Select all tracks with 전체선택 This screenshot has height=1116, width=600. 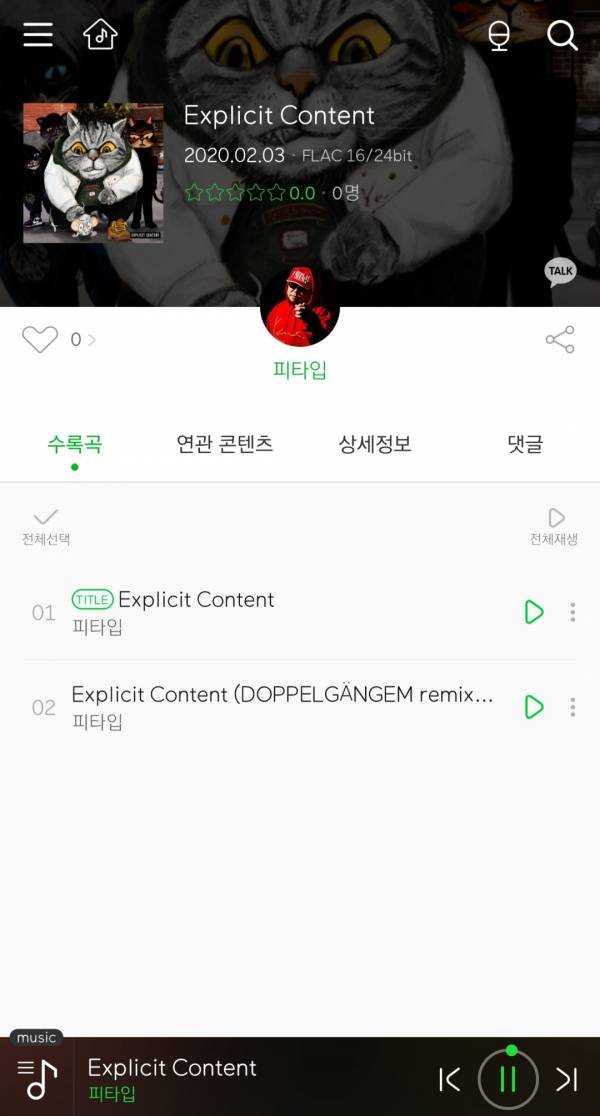[x=46, y=525]
